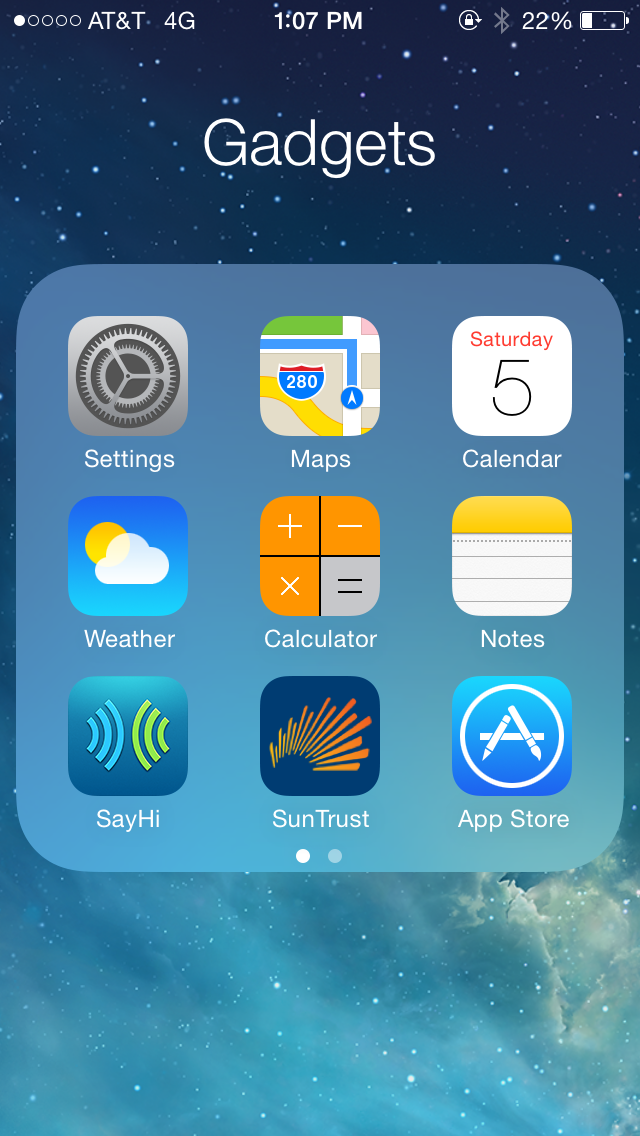Open the App Store
Screen dimensions: 640x1136
512,736
